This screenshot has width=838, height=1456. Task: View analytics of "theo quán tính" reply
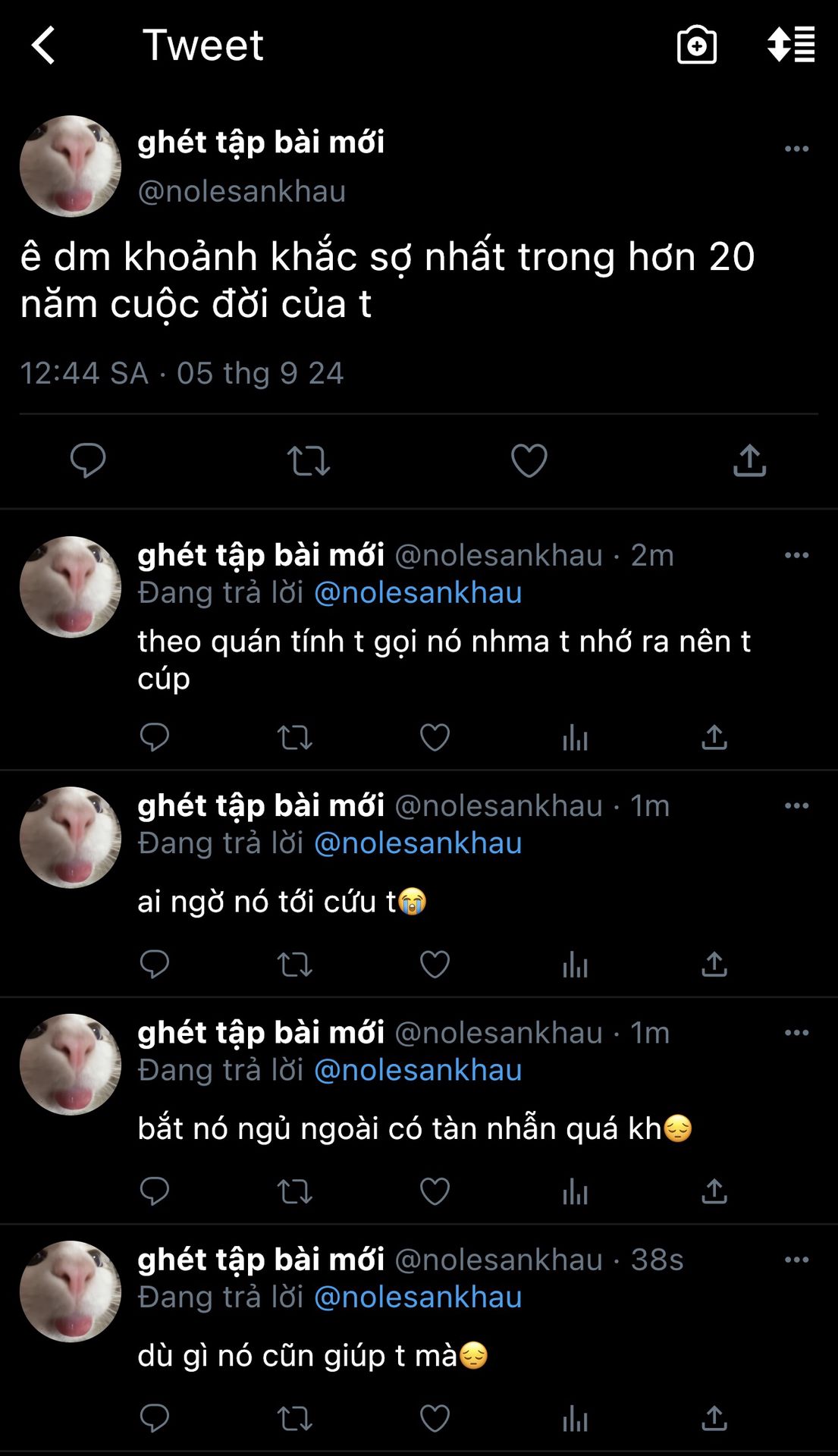click(x=575, y=737)
